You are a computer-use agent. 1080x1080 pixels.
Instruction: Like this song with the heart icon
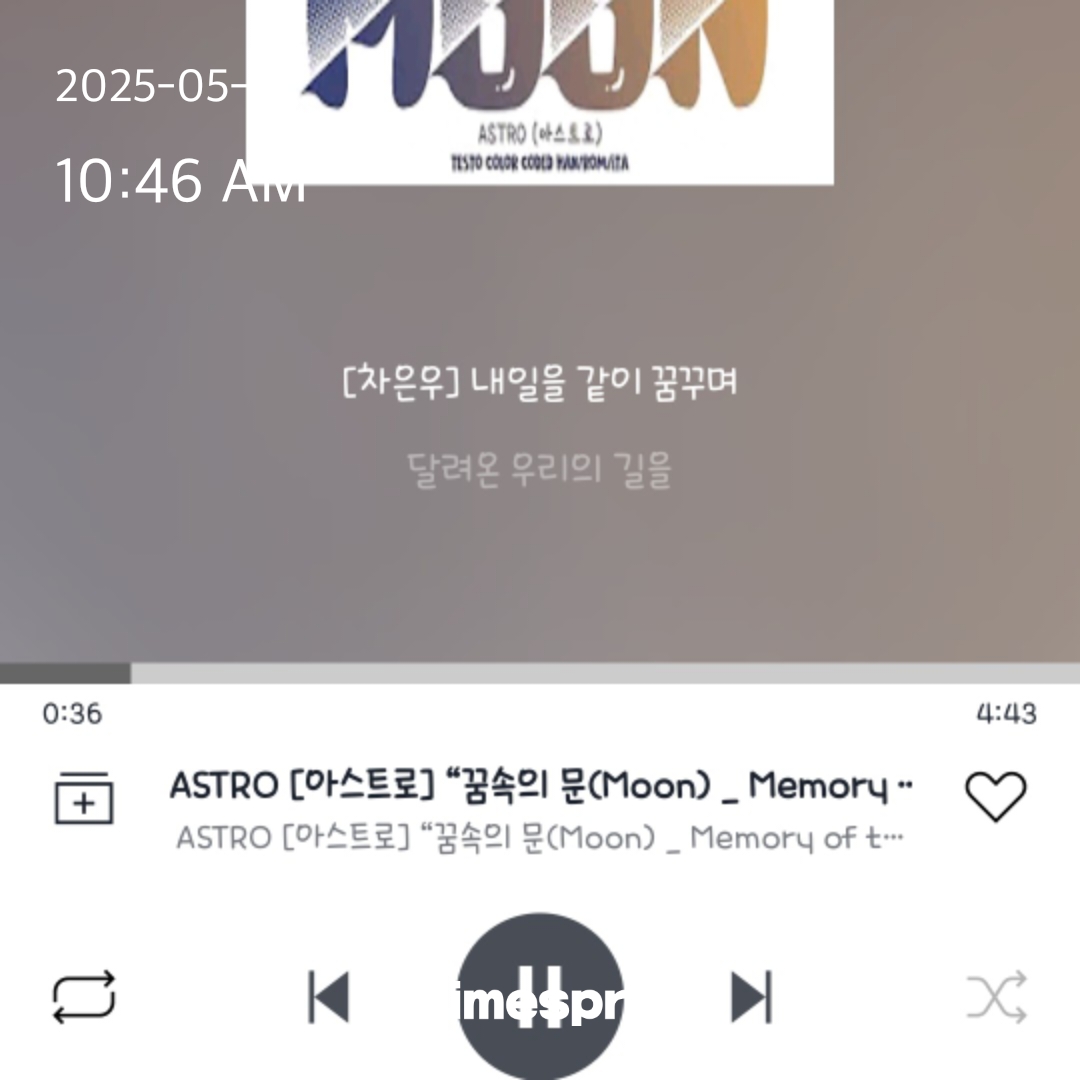pos(995,797)
